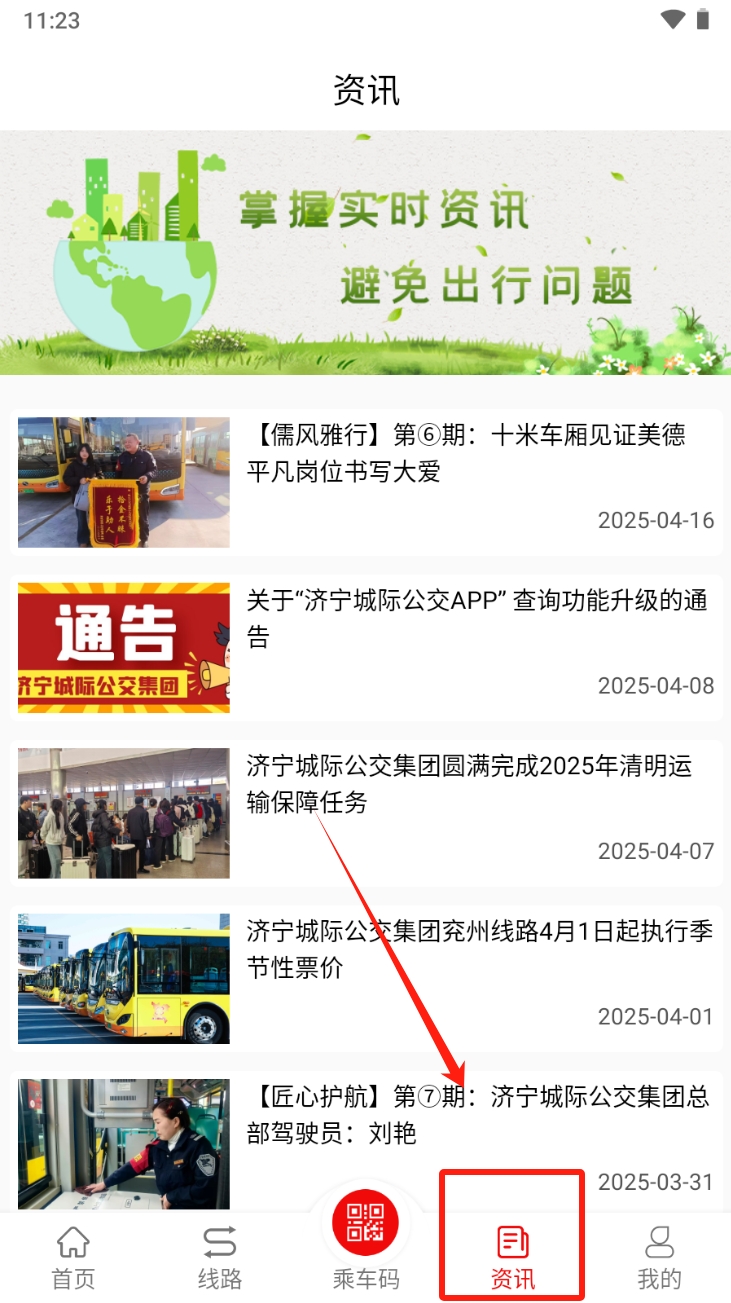Open the 2025年清明运输保障任务 article
Image resolution: width=731 pixels, height=1303 pixels.
point(366,813)
